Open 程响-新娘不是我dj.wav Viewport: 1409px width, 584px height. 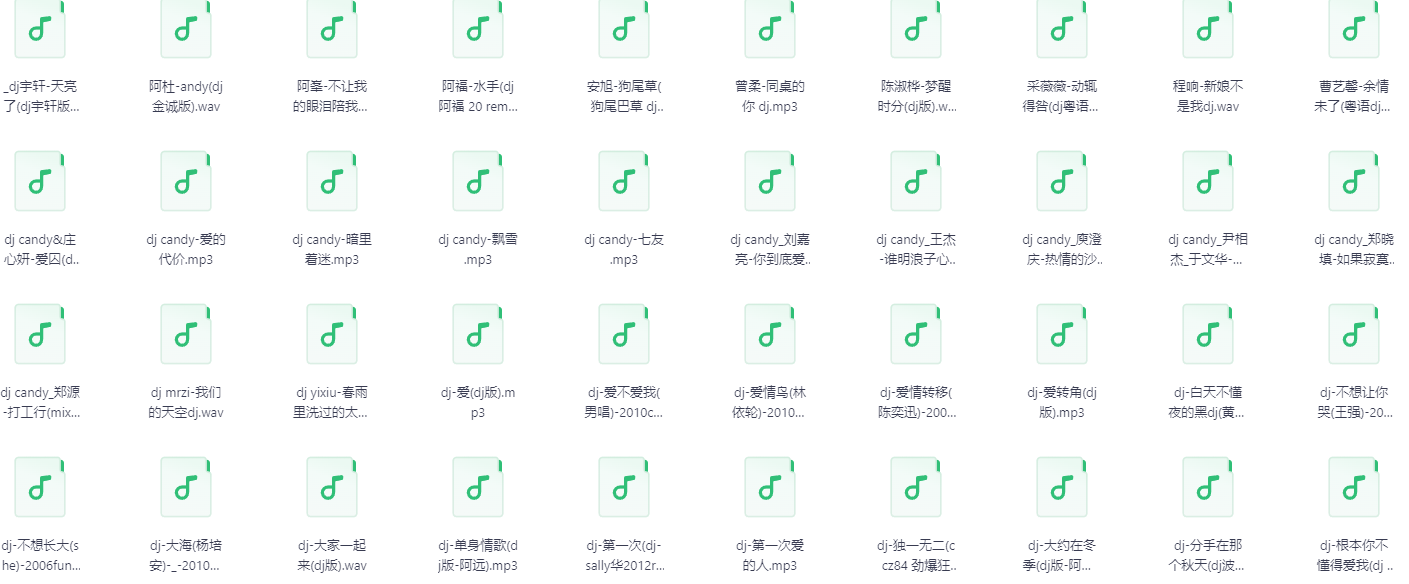[x=1208, y=30]
